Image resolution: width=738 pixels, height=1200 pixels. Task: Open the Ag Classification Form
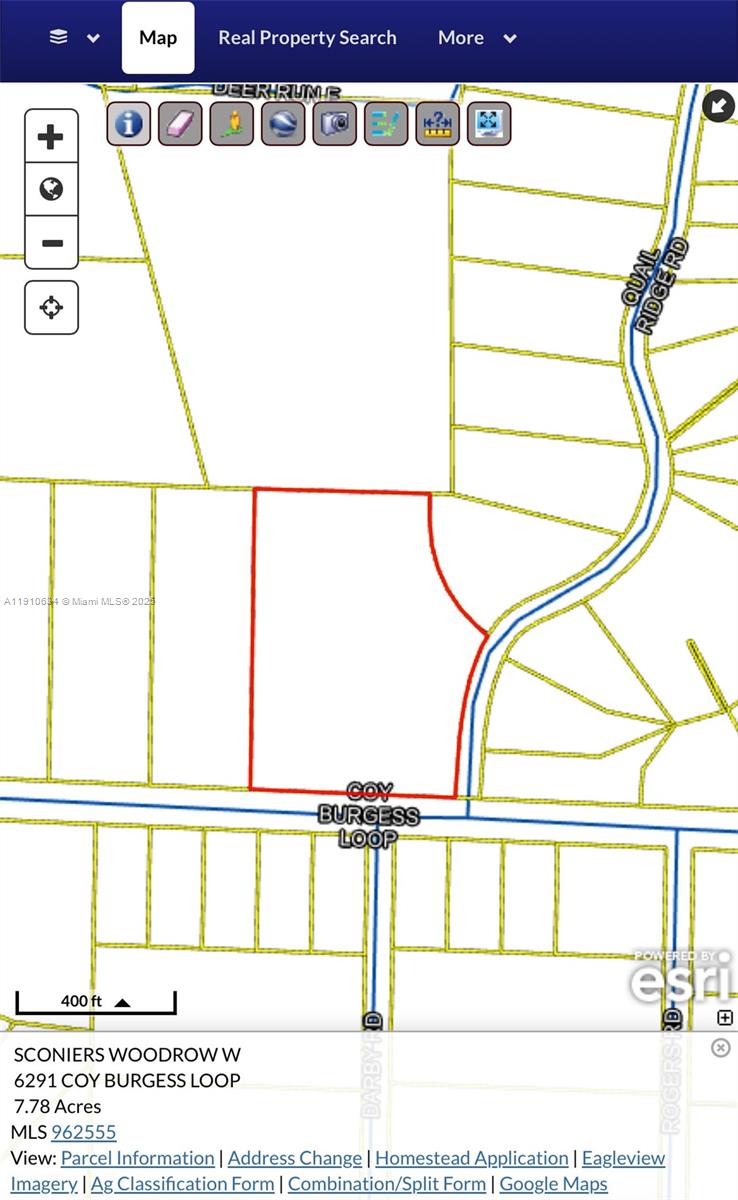181,1183
